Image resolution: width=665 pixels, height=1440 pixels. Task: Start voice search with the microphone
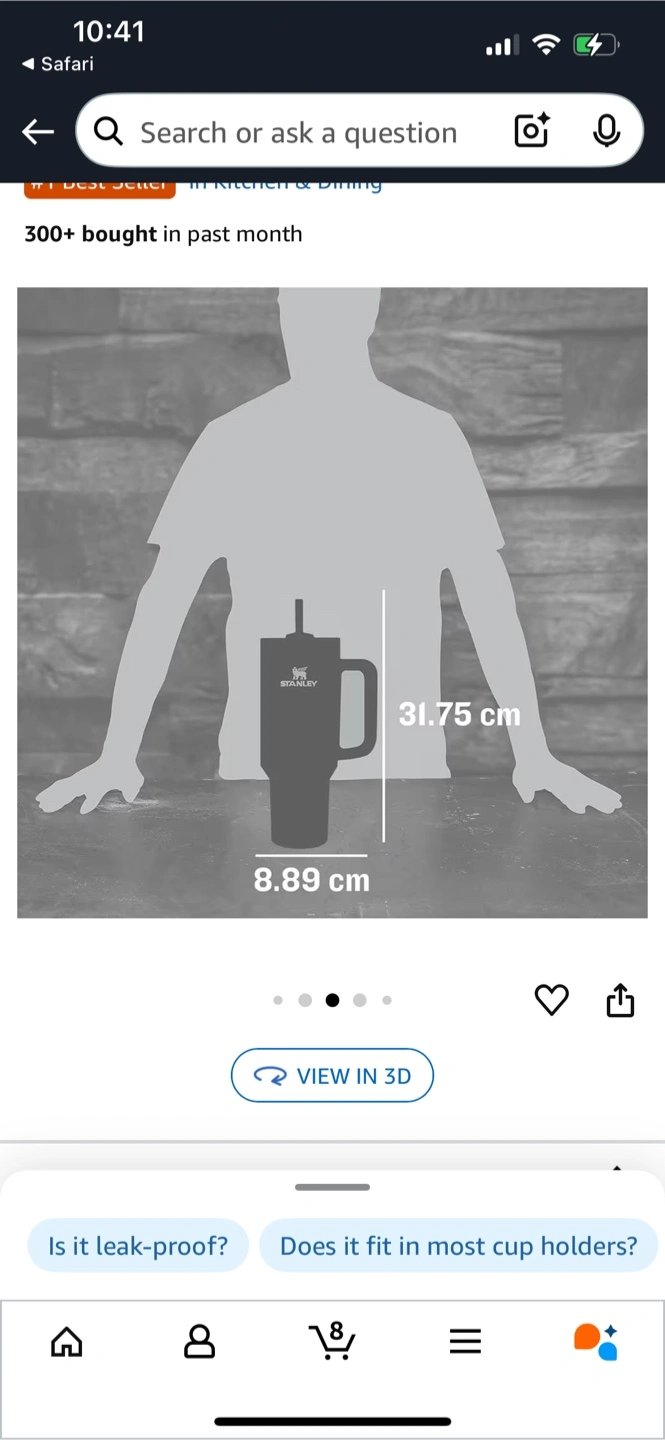(x=606, y=131)
